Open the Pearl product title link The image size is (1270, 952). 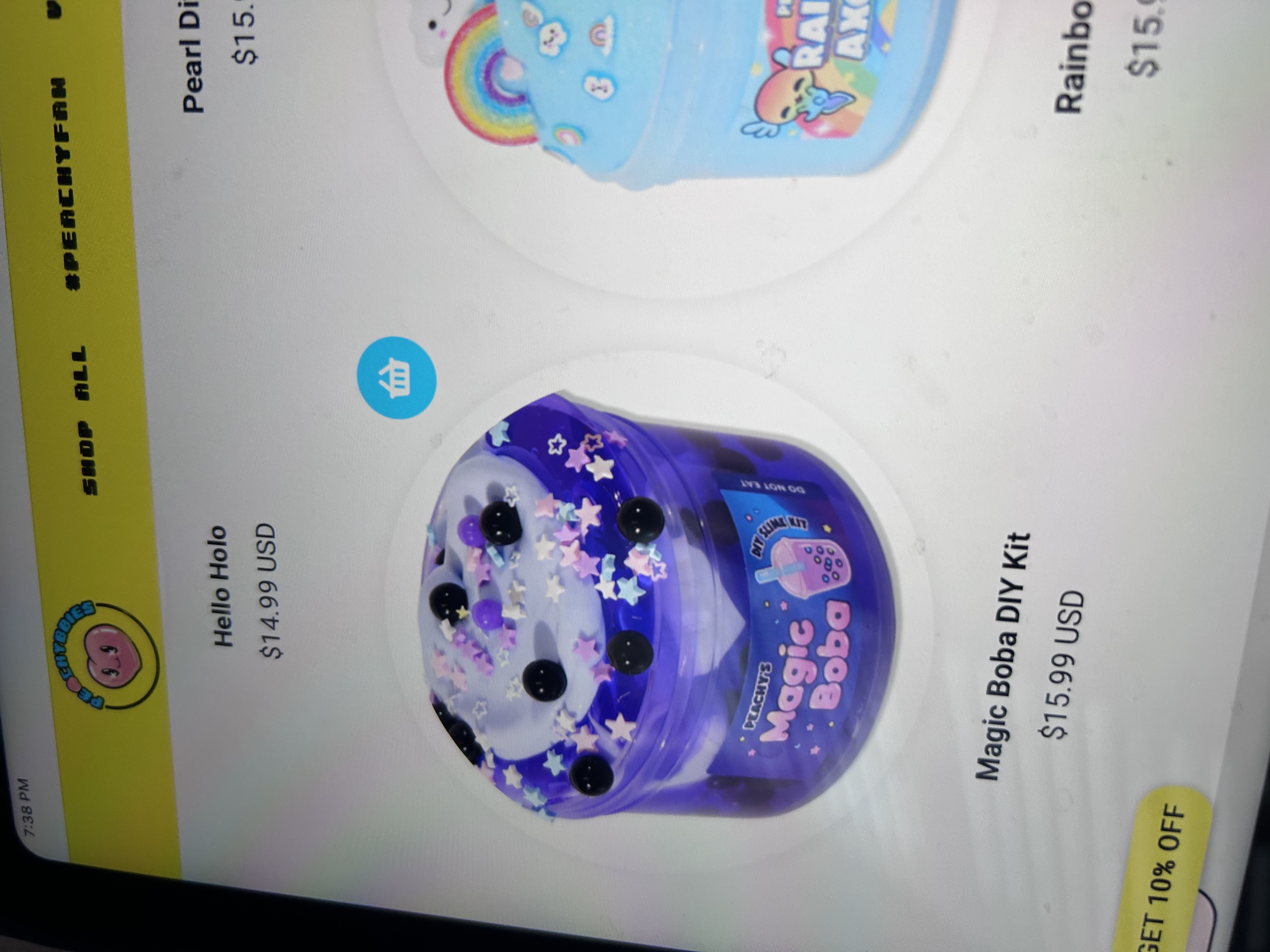click(195, 57)
